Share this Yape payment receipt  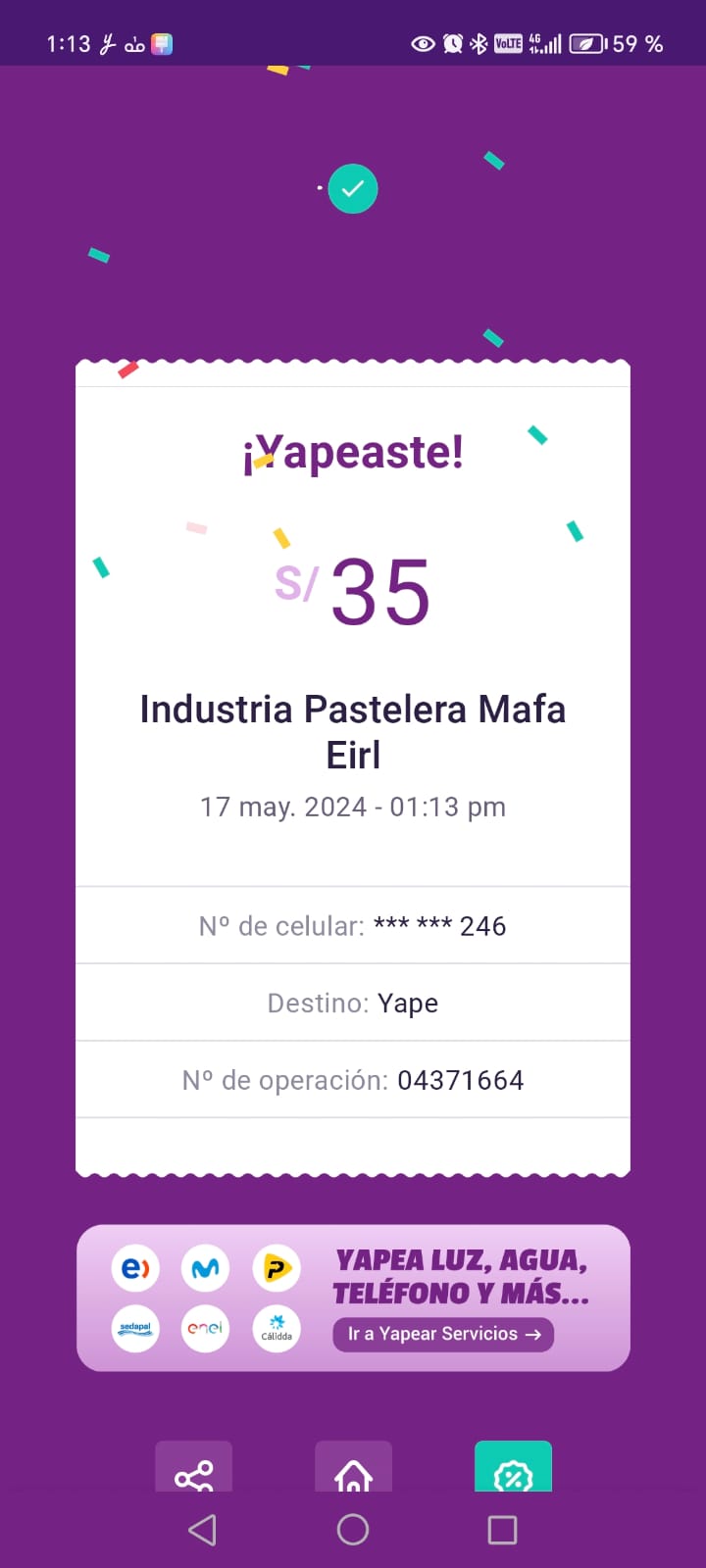point(193,1467)
